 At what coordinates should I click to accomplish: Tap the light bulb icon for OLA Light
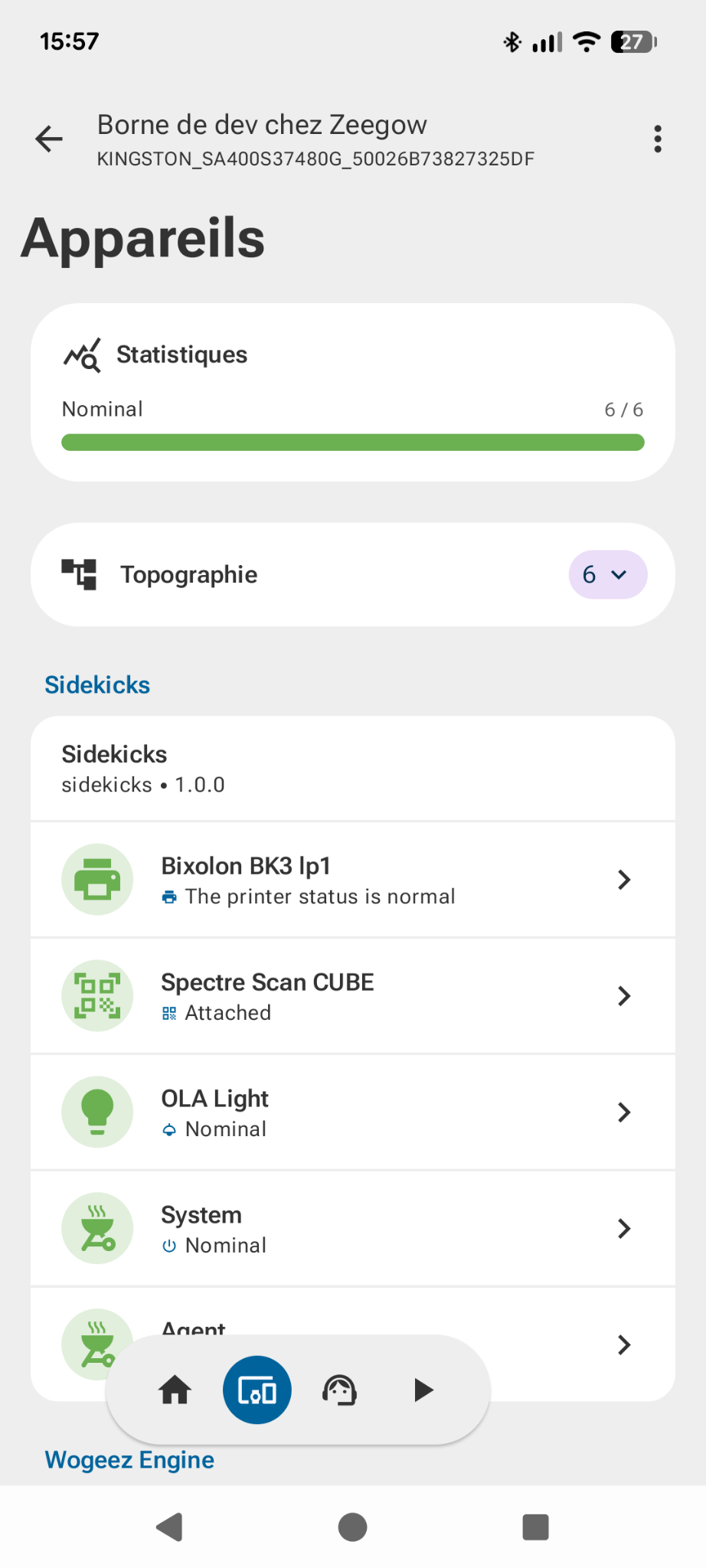pos(97,1112)
